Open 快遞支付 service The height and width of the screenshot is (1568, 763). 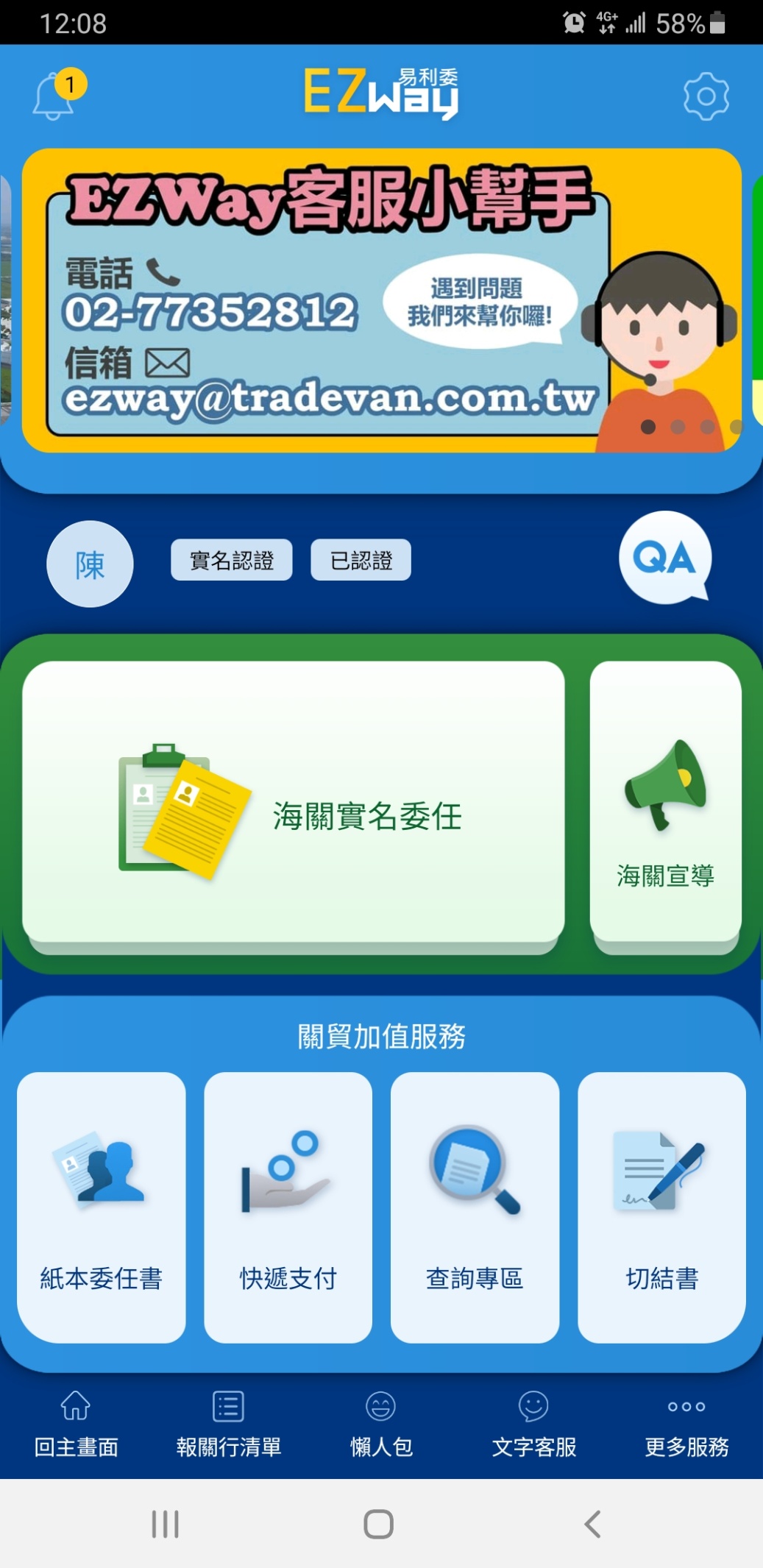tap(288, 1207)
